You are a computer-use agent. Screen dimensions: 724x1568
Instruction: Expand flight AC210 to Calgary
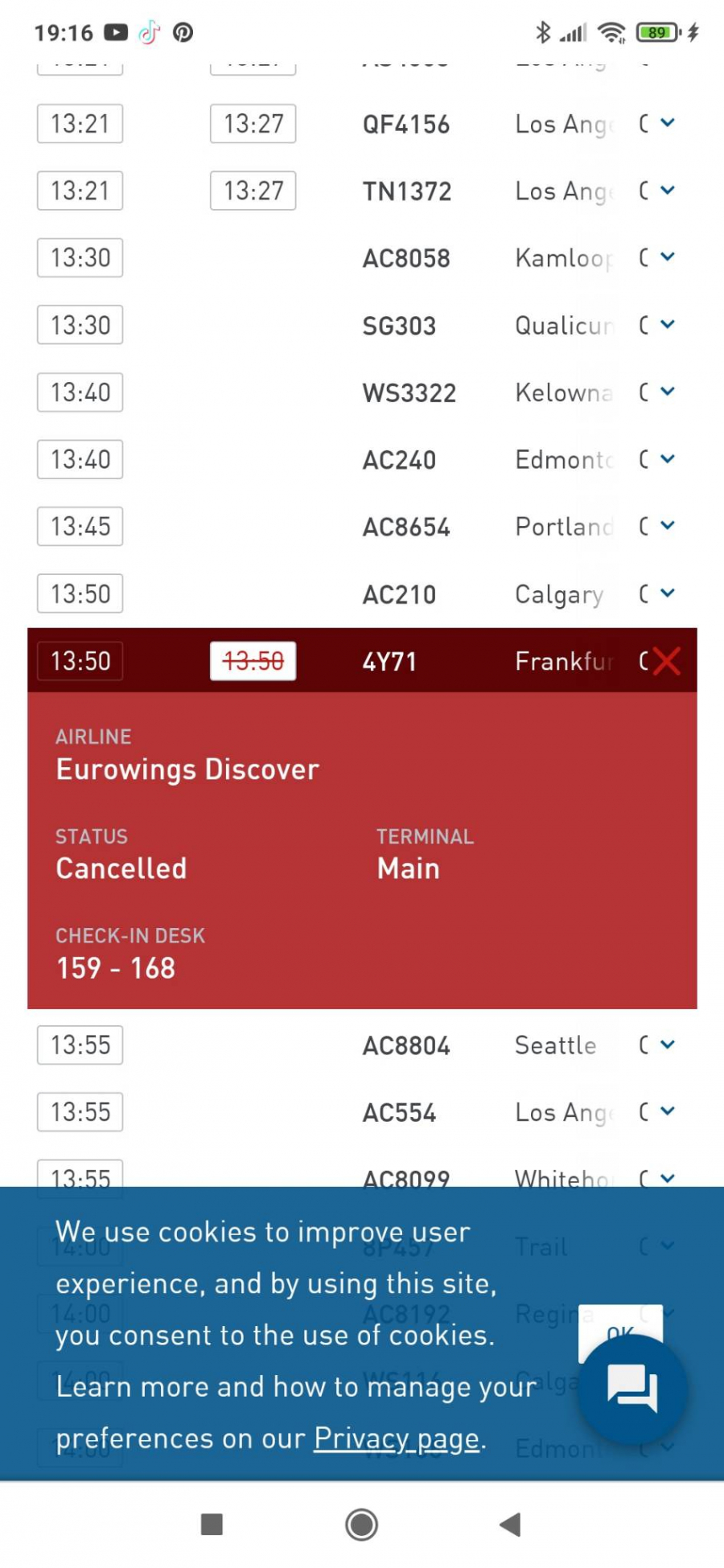tap(667, 593)
